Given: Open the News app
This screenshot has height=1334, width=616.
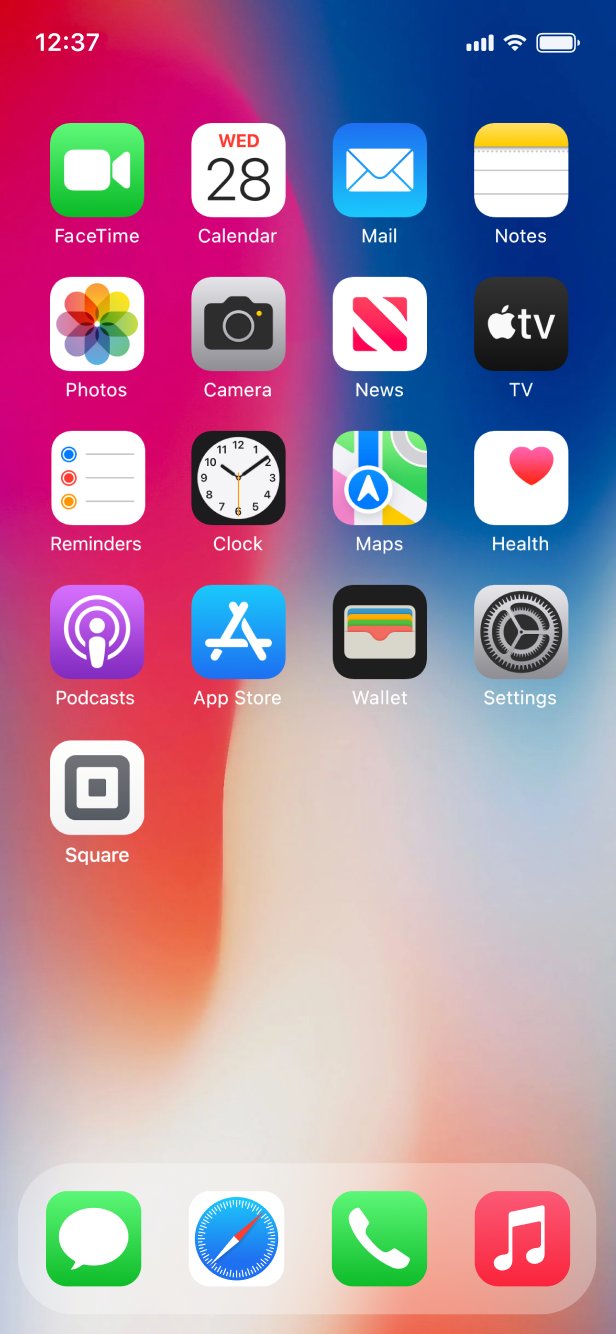Looking at the screenshot, I should 380,324.
